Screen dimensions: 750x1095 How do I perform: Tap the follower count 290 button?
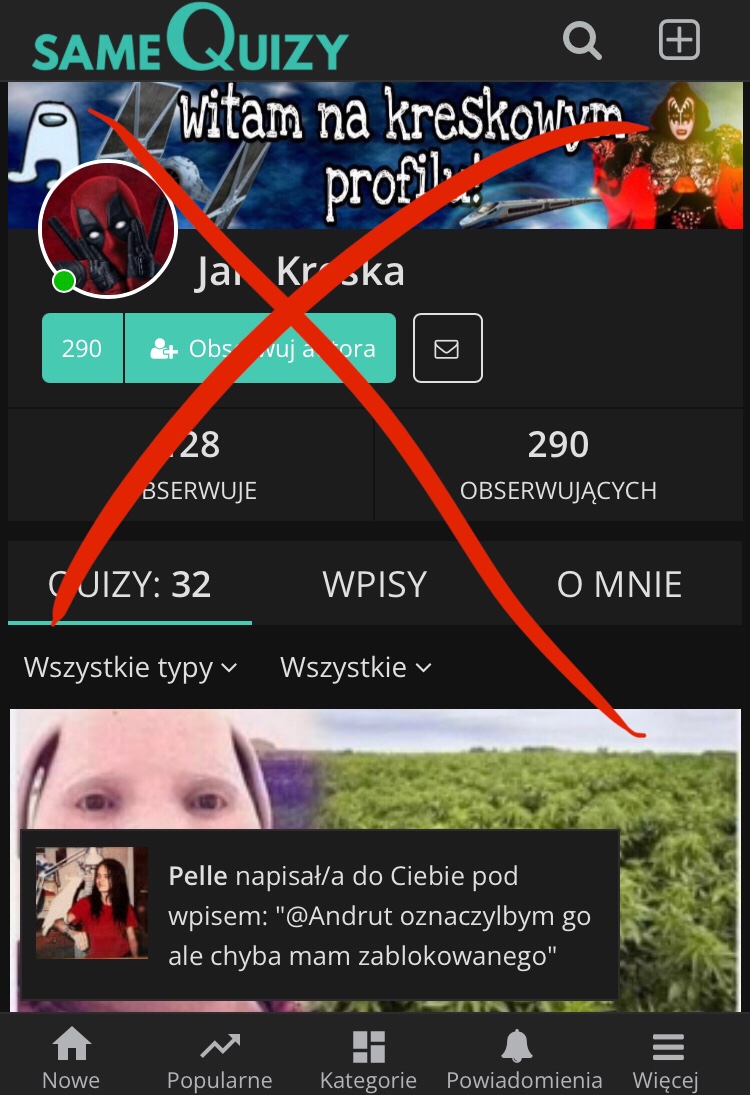click(x=82, y=348)
